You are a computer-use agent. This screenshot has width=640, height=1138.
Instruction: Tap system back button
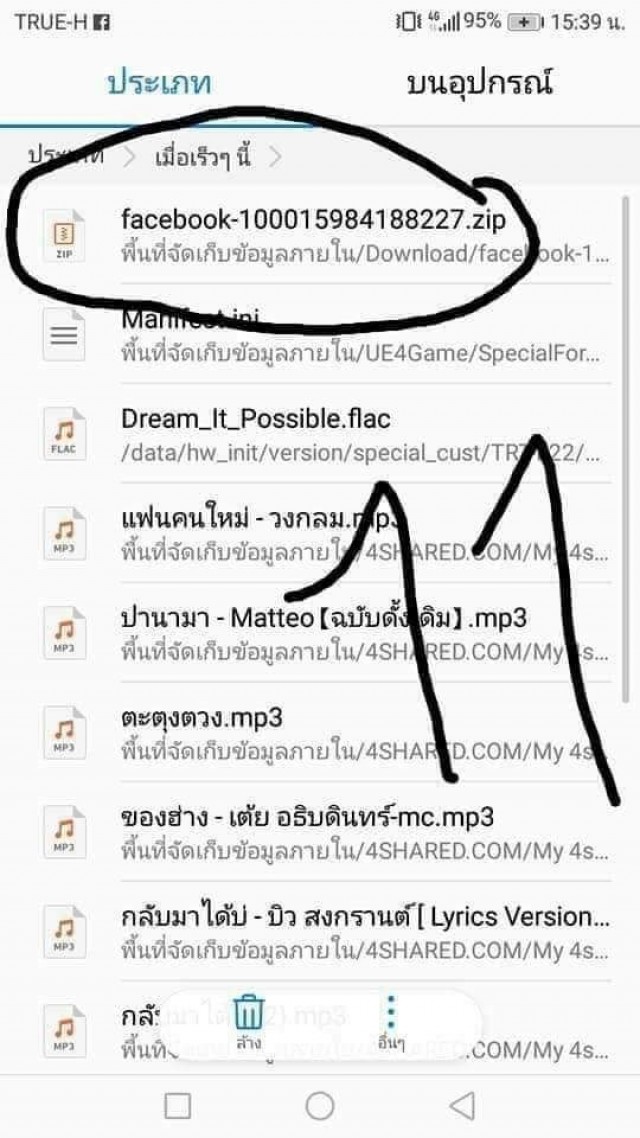tap(461, 1105)
